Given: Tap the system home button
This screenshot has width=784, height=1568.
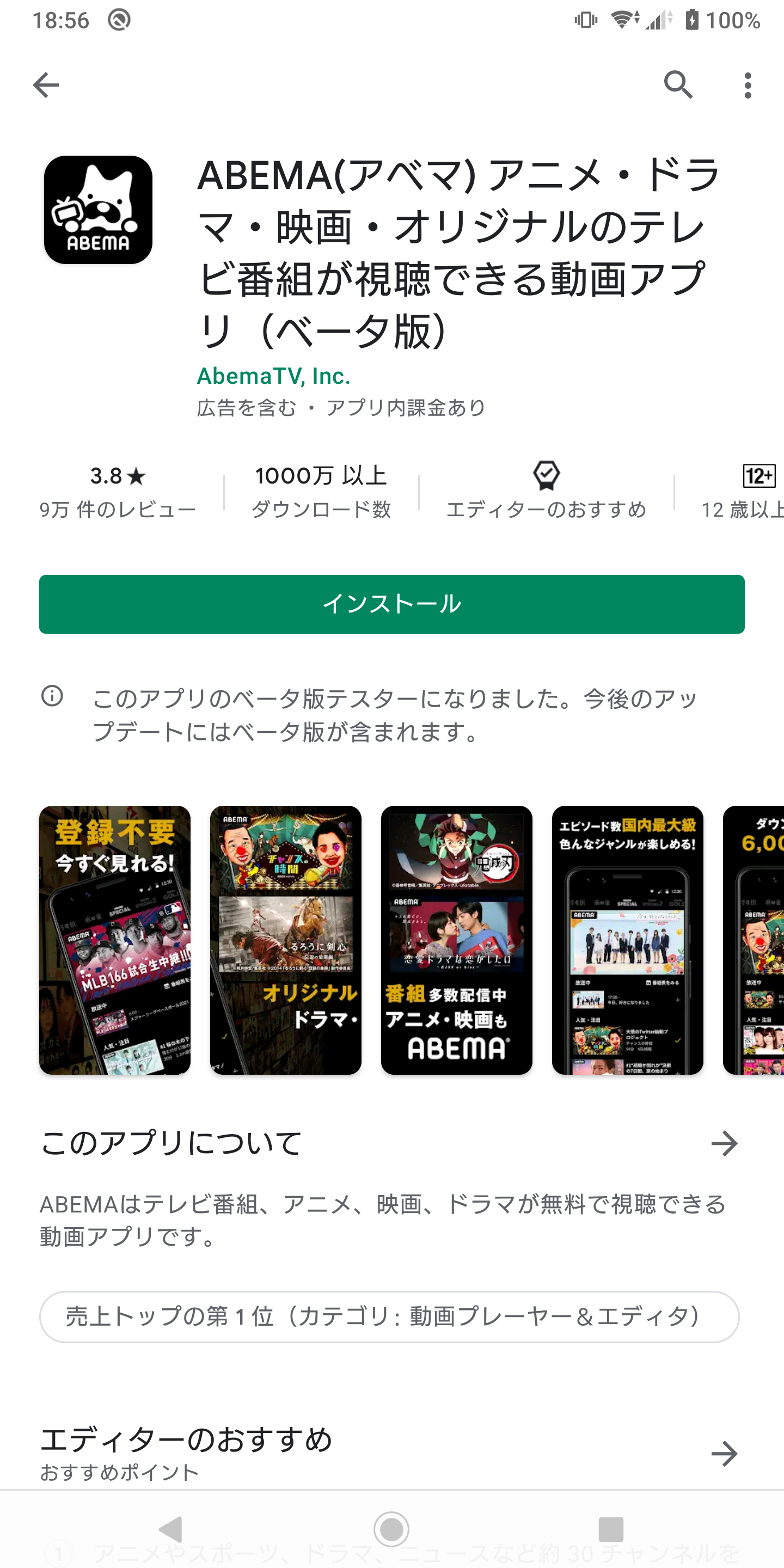Looking at the screenshot, I should pyautogui.click(x=391, y=1528).
